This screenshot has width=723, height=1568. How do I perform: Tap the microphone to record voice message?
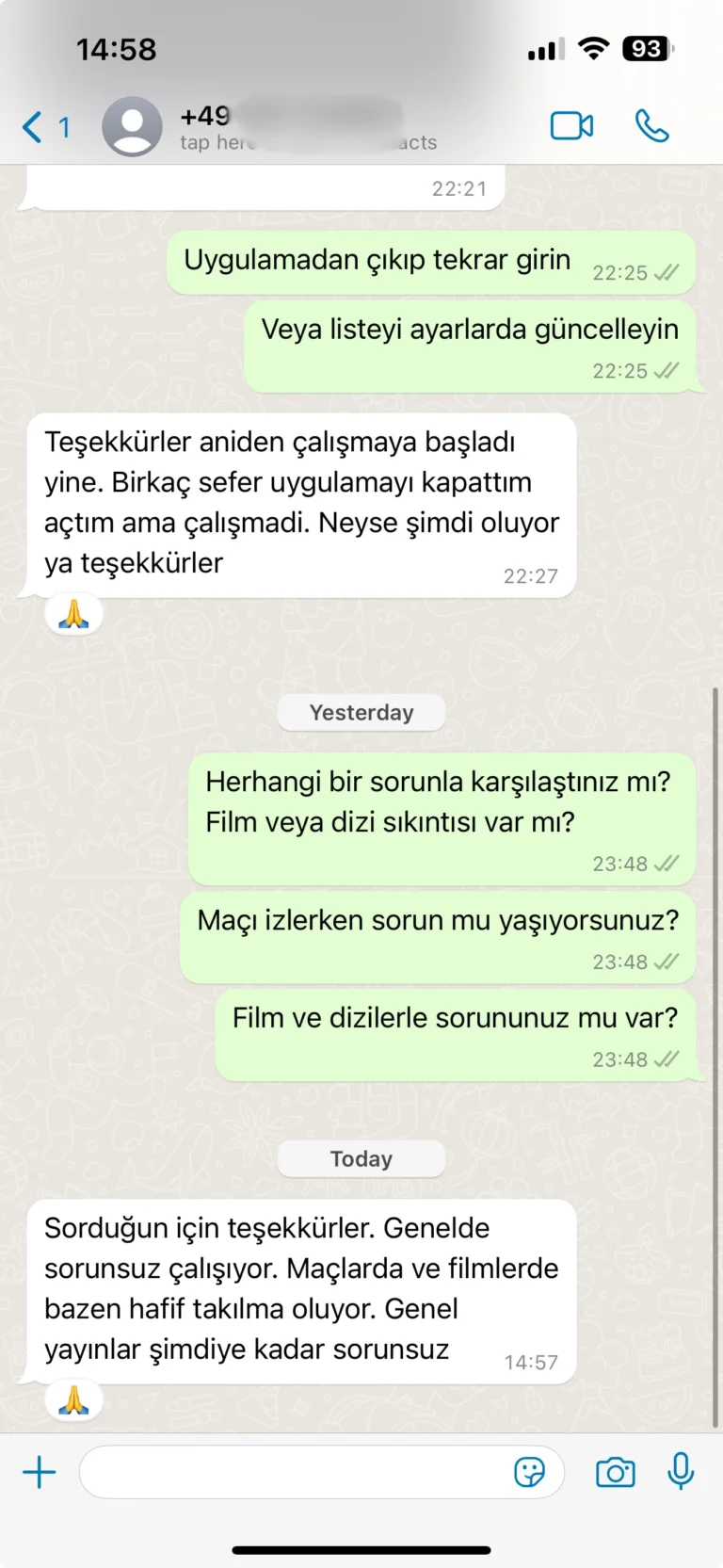click(681, 1471)
